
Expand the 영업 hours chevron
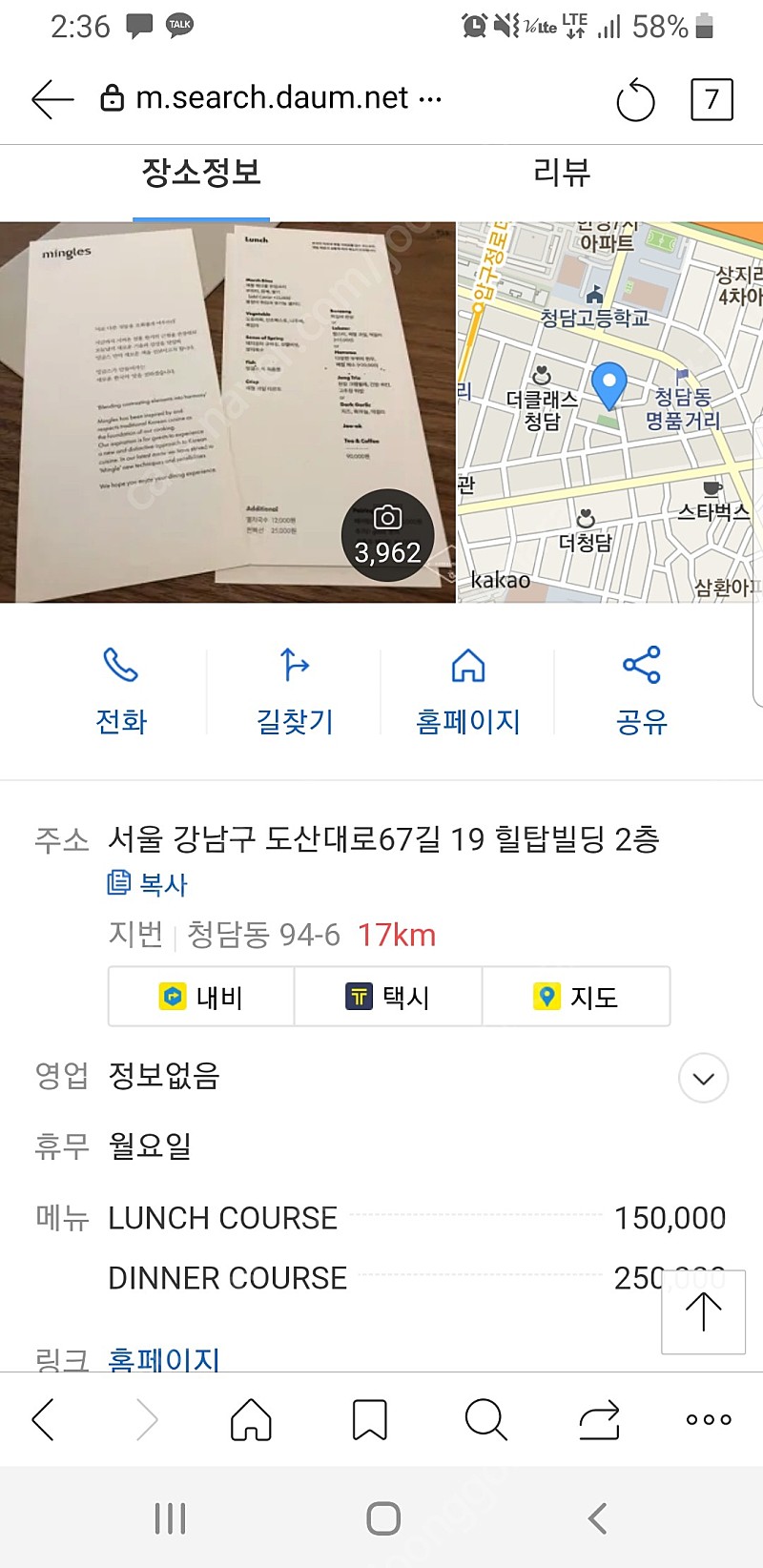(x=704, y=1079)
